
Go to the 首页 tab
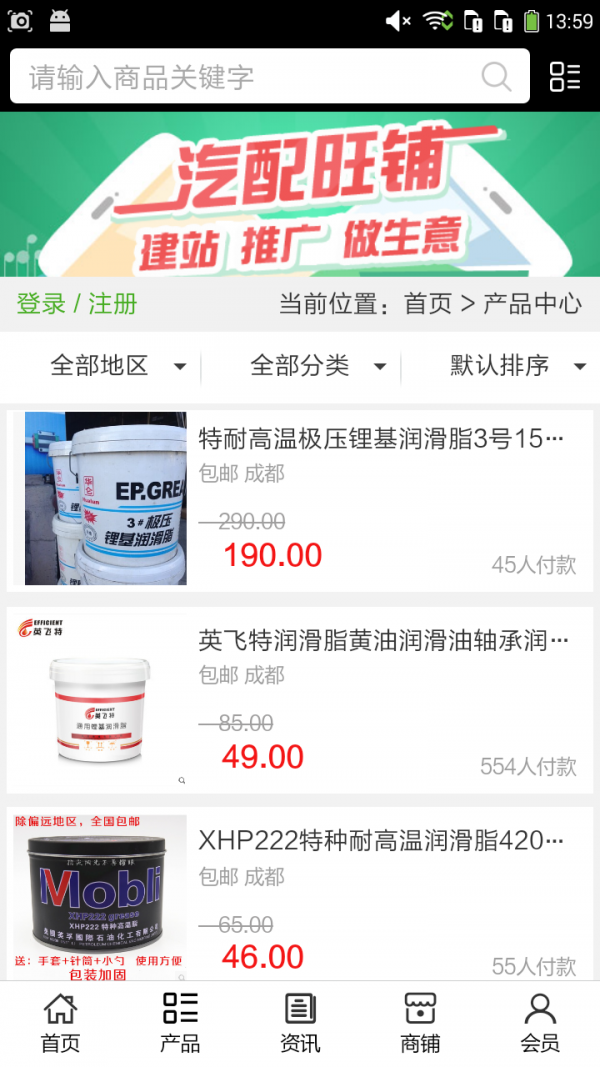pyautogui.click(x=60, y=1022)
